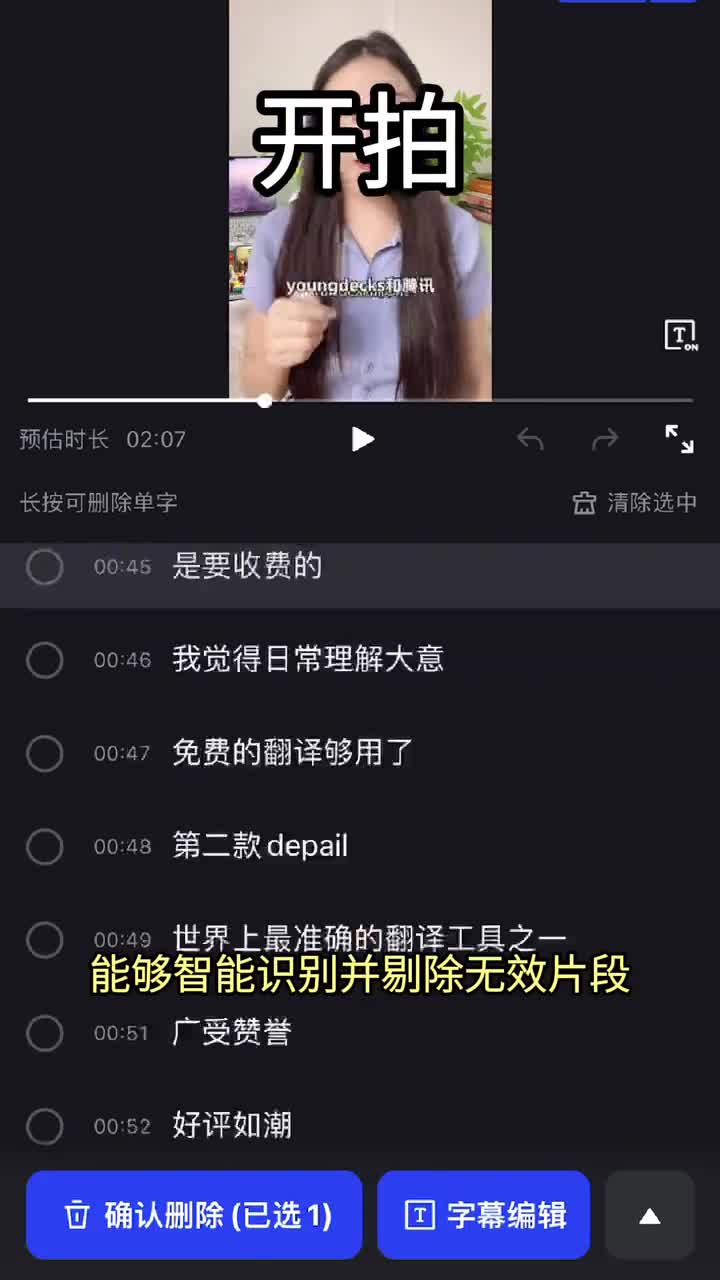The height and width of the screenshot is (1280, 720).
Task: Select the 00:48 第二款 depail line
Action: click(x=45, y=847)
